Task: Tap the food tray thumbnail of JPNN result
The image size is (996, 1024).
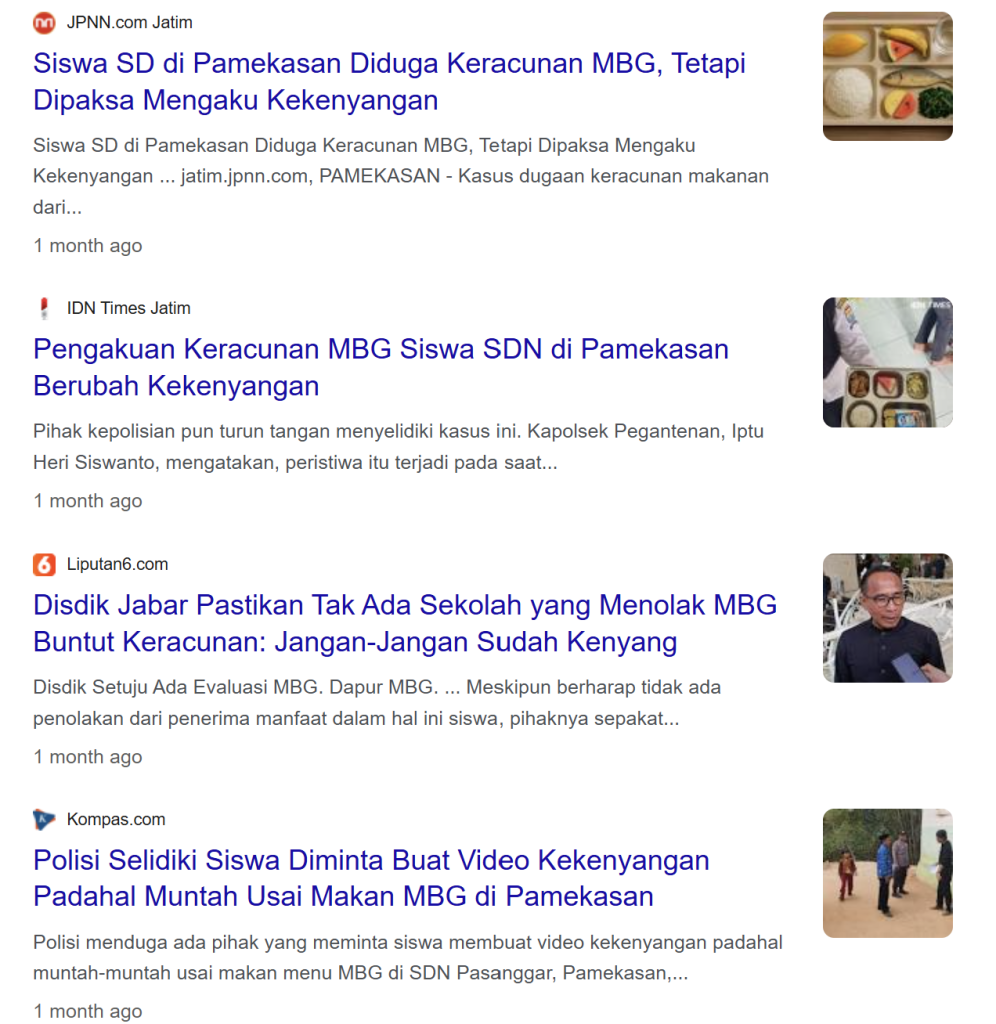Action: tap(887, 76)
